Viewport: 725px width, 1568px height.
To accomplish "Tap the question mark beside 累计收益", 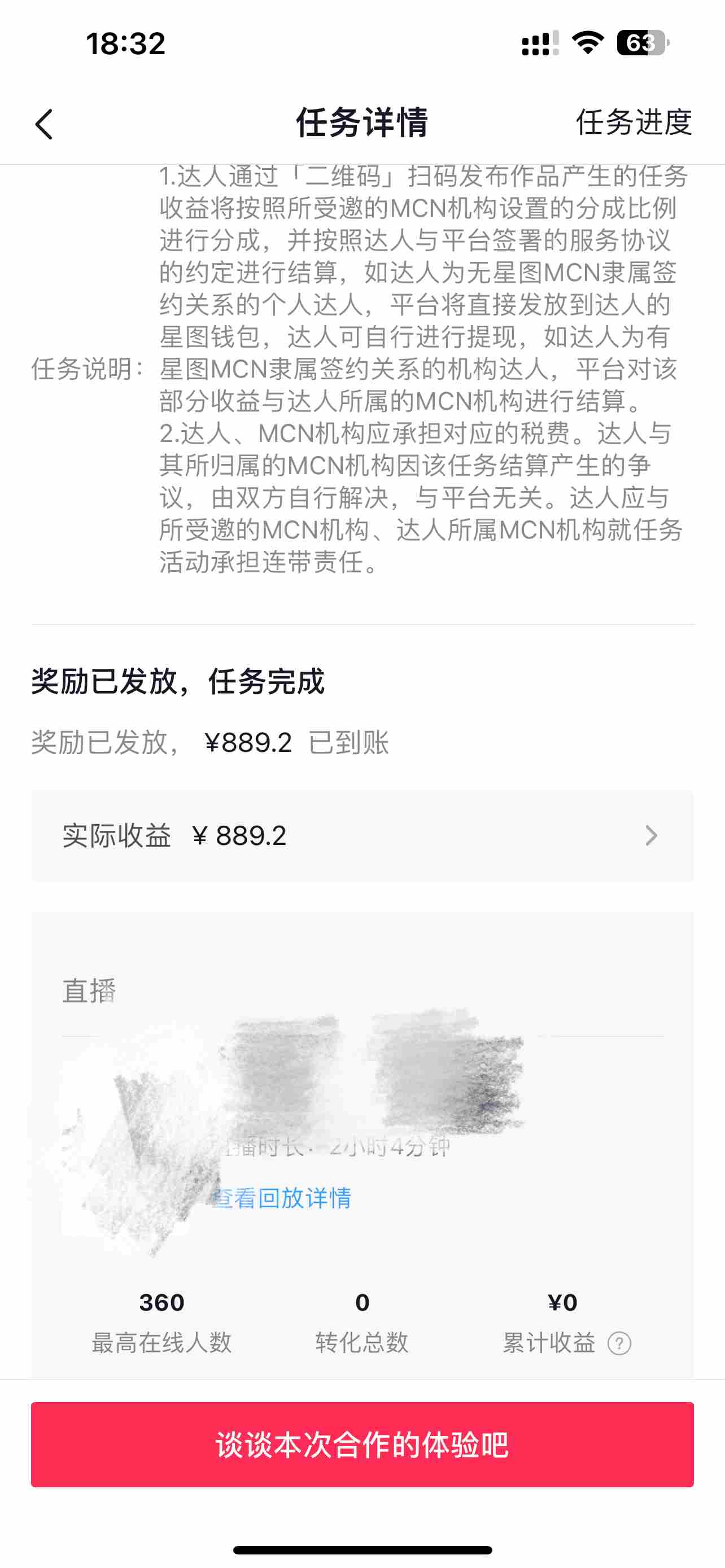I will coord(619,1343).
